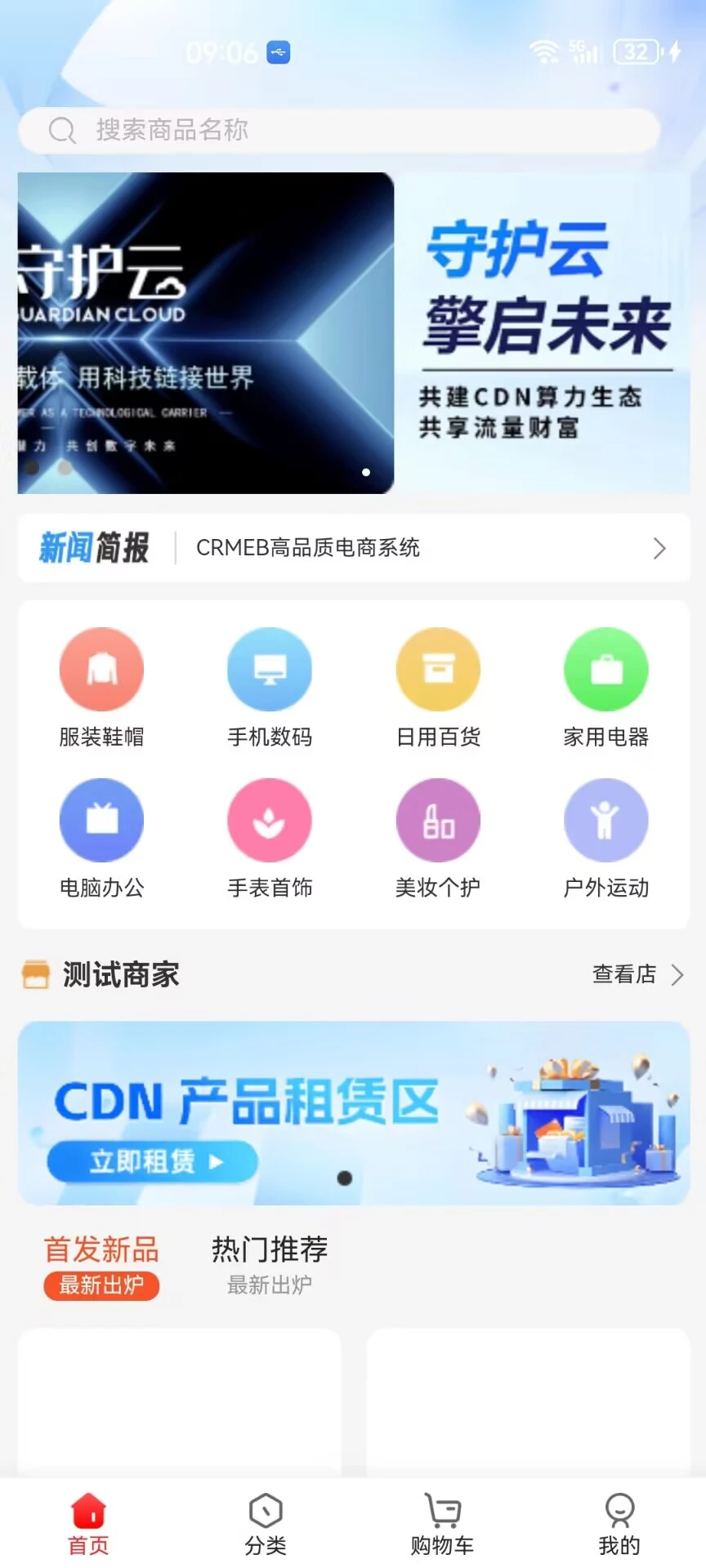Expand the 新闻简报 news item chevron
The image size is (706, 1568).
(x=659, y=548)
